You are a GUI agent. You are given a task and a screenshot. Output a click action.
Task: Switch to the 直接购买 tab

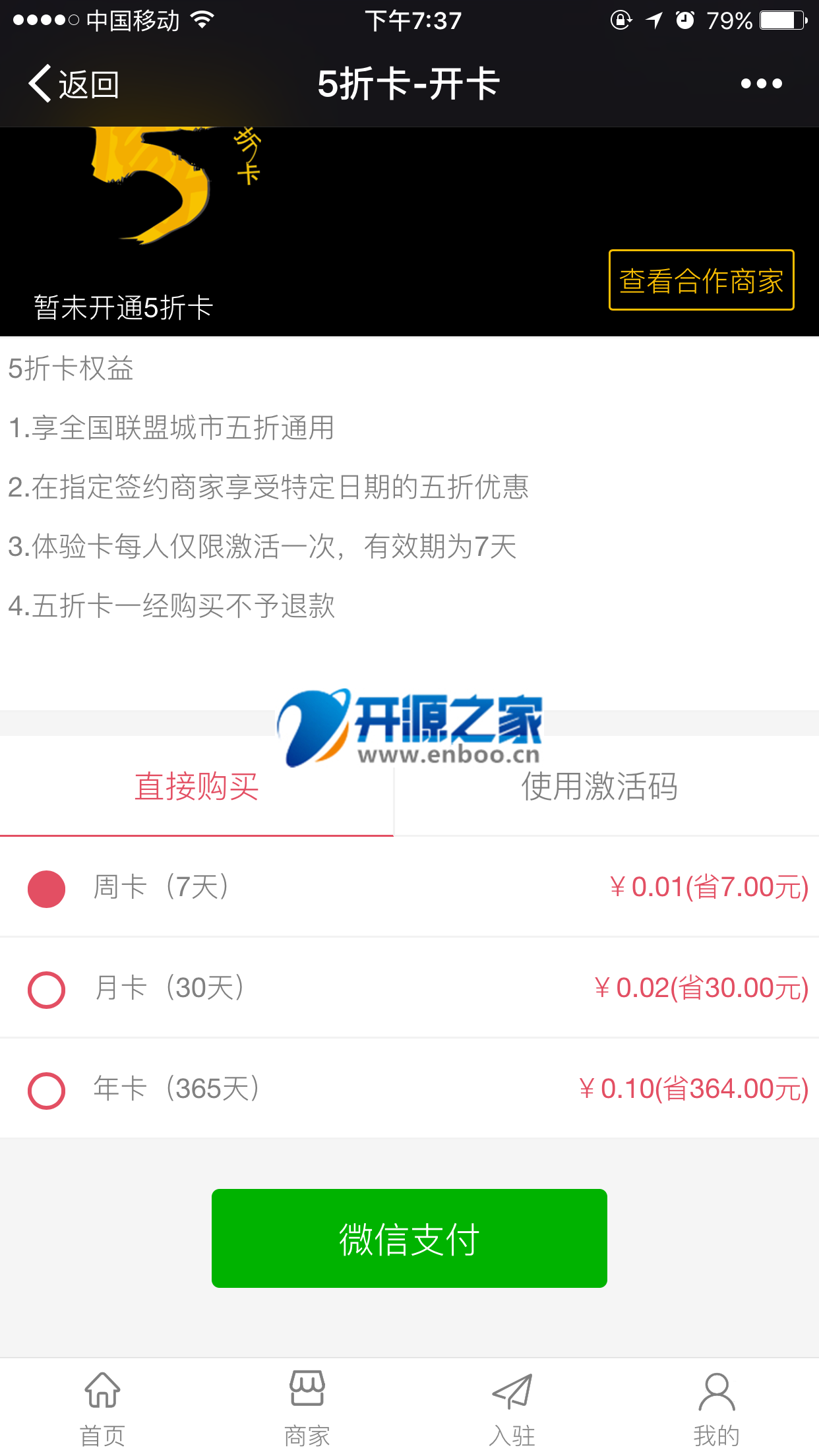197,787
